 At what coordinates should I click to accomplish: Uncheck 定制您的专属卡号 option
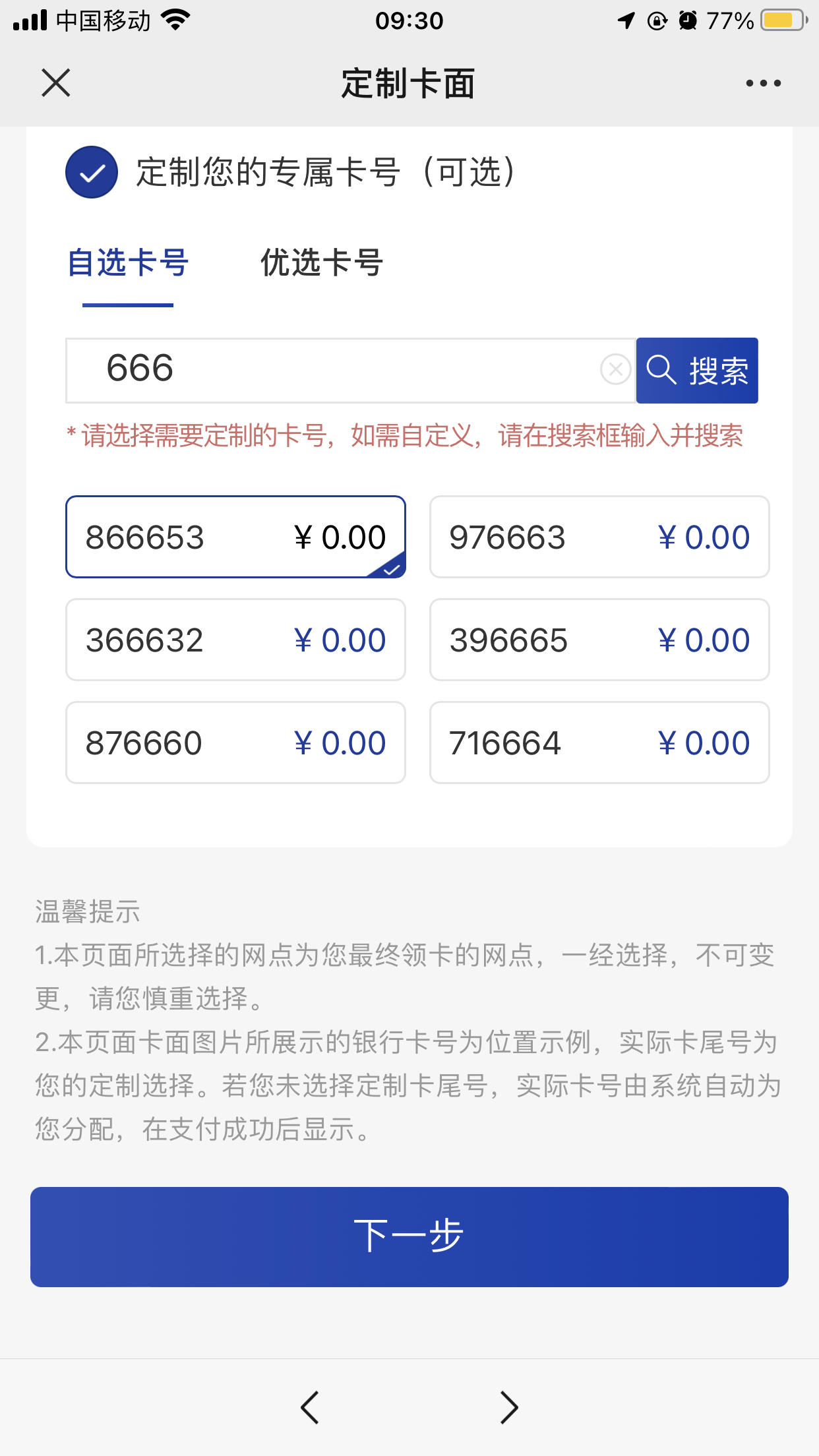(92, 172)
